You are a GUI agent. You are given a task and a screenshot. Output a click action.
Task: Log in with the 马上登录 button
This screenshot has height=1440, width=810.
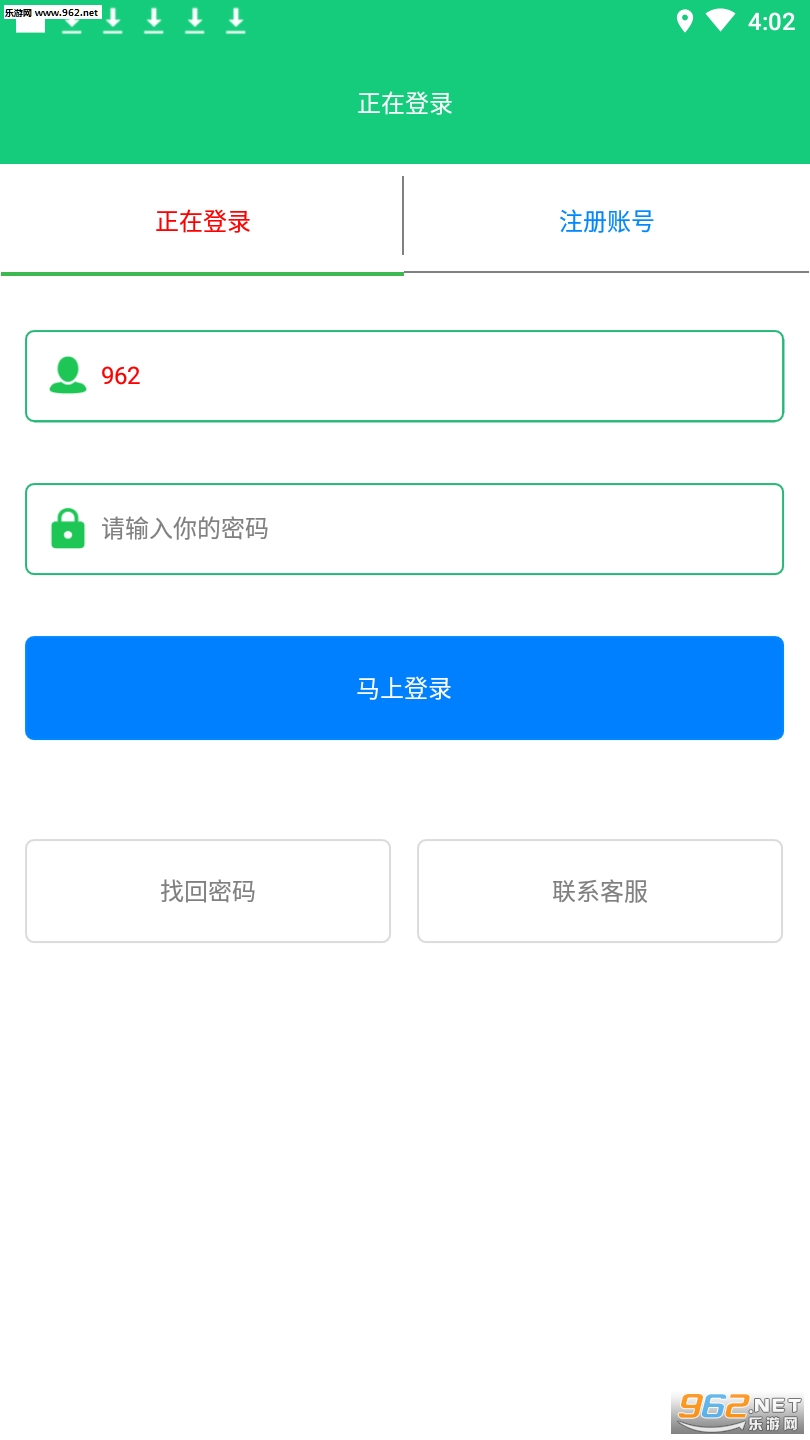(x=404, y=688)
